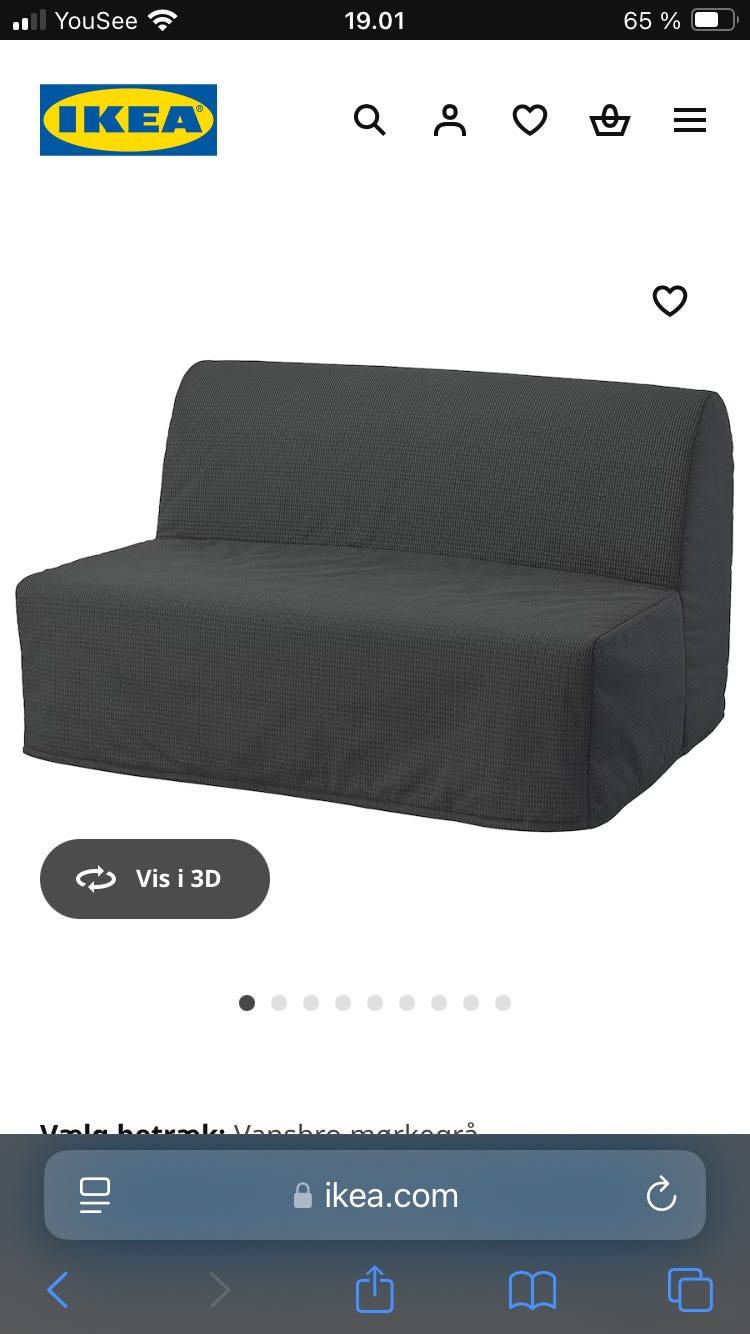Image resolution: width=750 pixels, height=1334 pixels.
Task: Open Safari page settings menu
Action: [x=95, y=1195]
